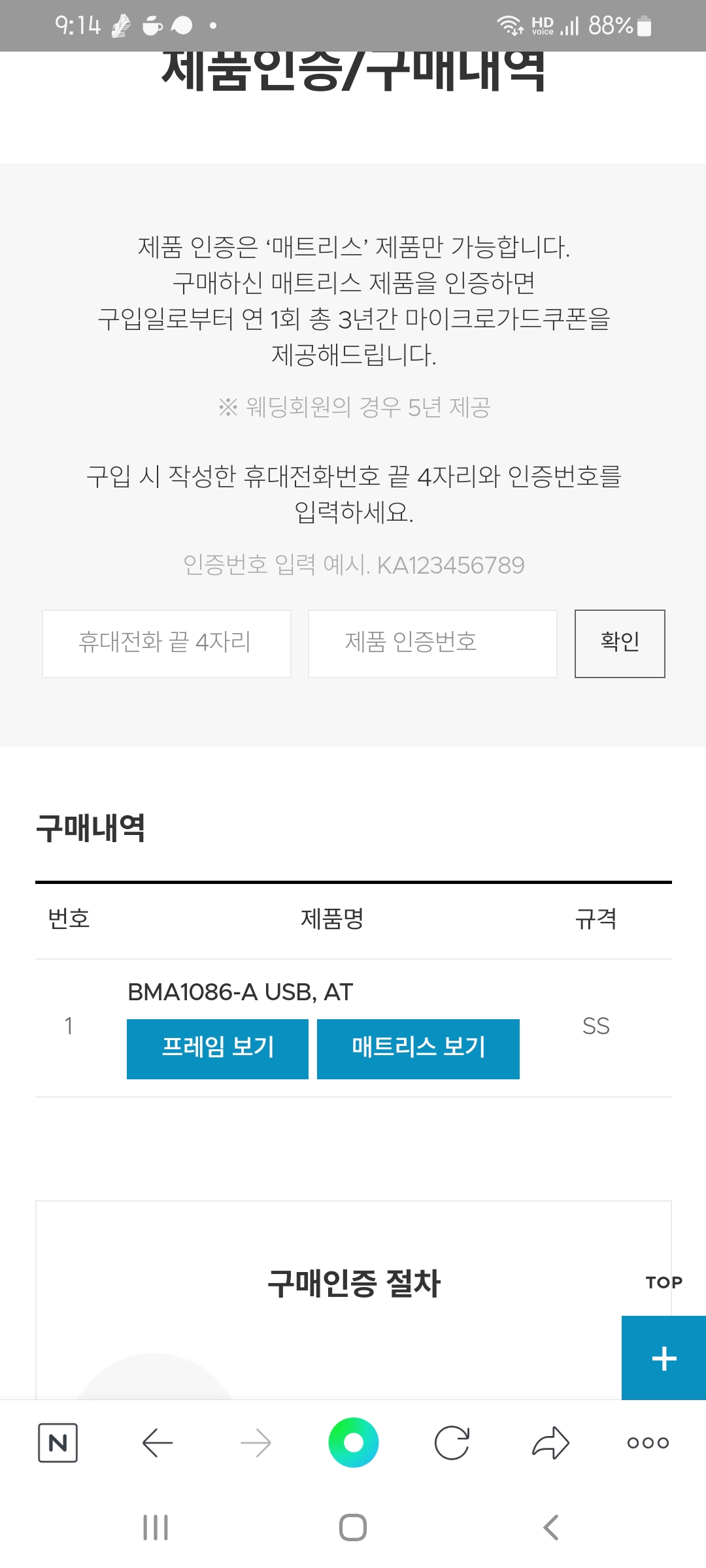Tap the 확인 button

(620, 644)
